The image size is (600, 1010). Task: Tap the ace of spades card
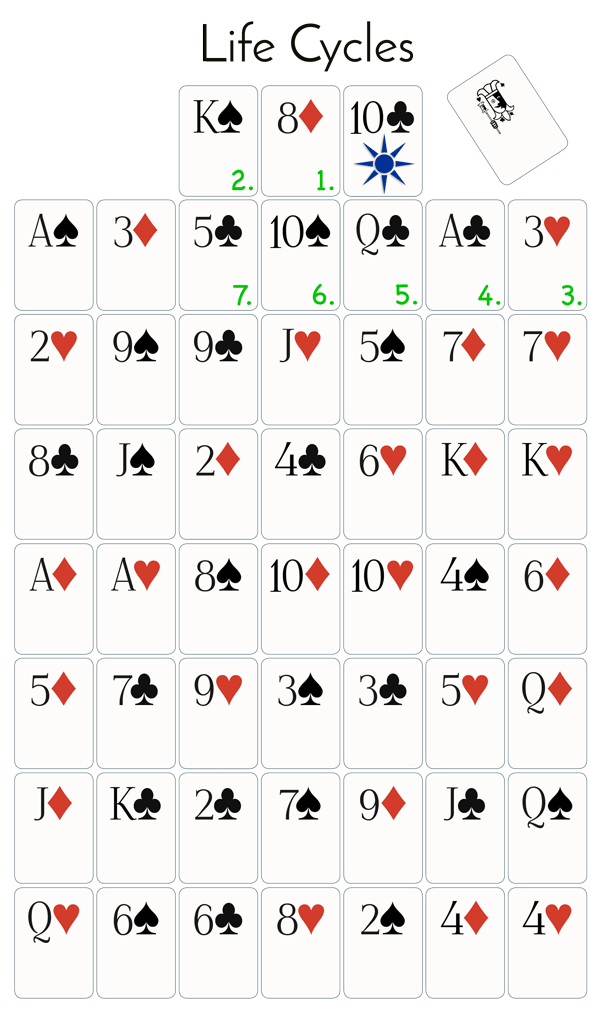(54, 255)
